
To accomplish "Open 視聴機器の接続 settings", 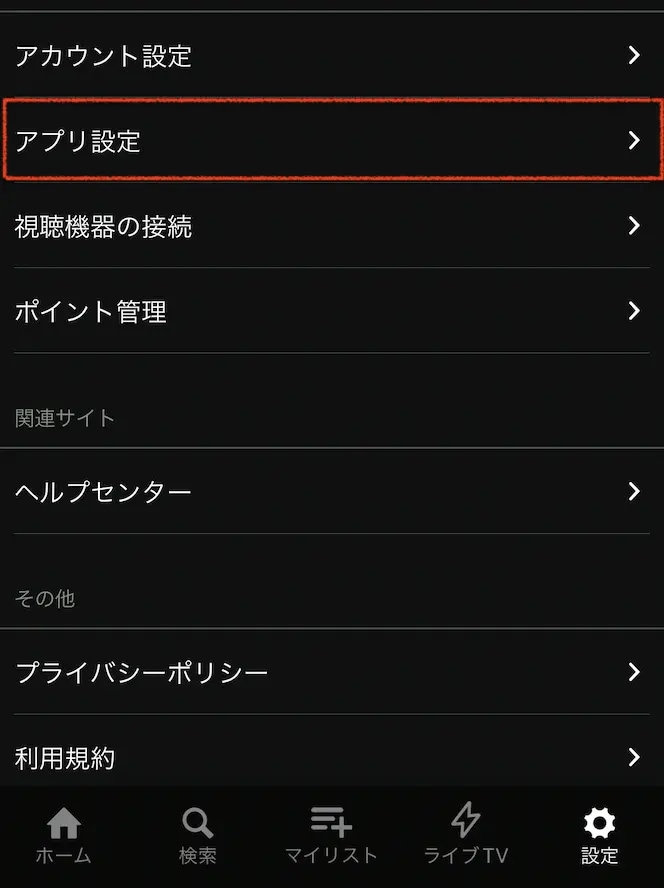I will (x=331, y=226).
